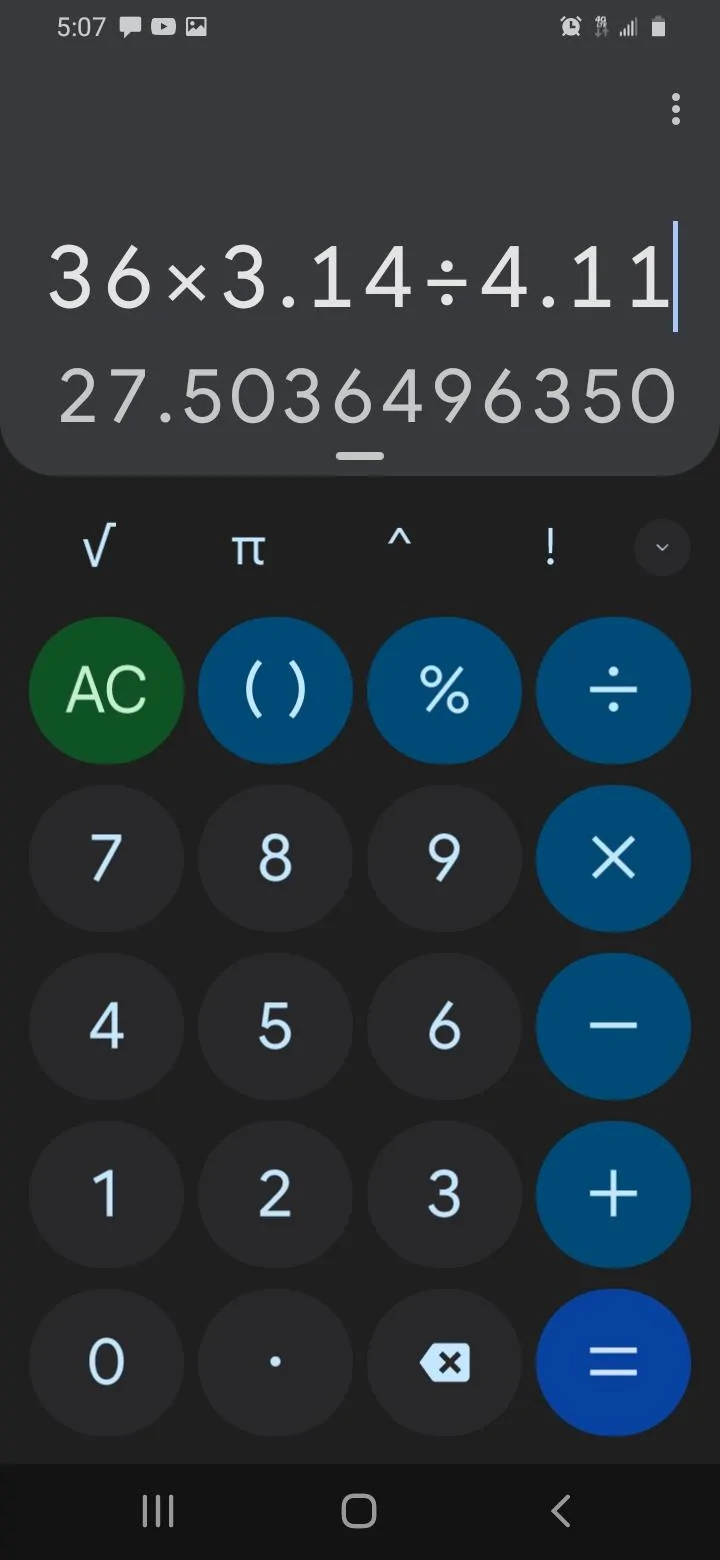Tap the plus operator key

point(613,1195)
